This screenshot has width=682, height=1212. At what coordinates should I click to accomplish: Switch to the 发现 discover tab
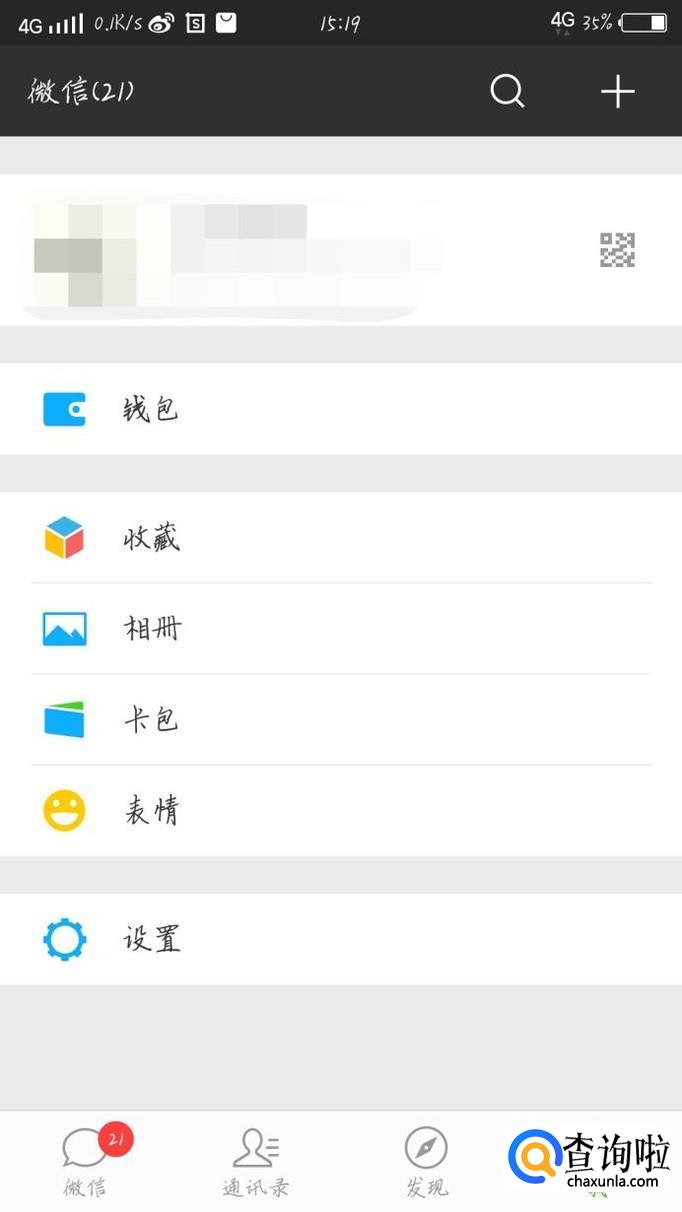(426, 1162)
